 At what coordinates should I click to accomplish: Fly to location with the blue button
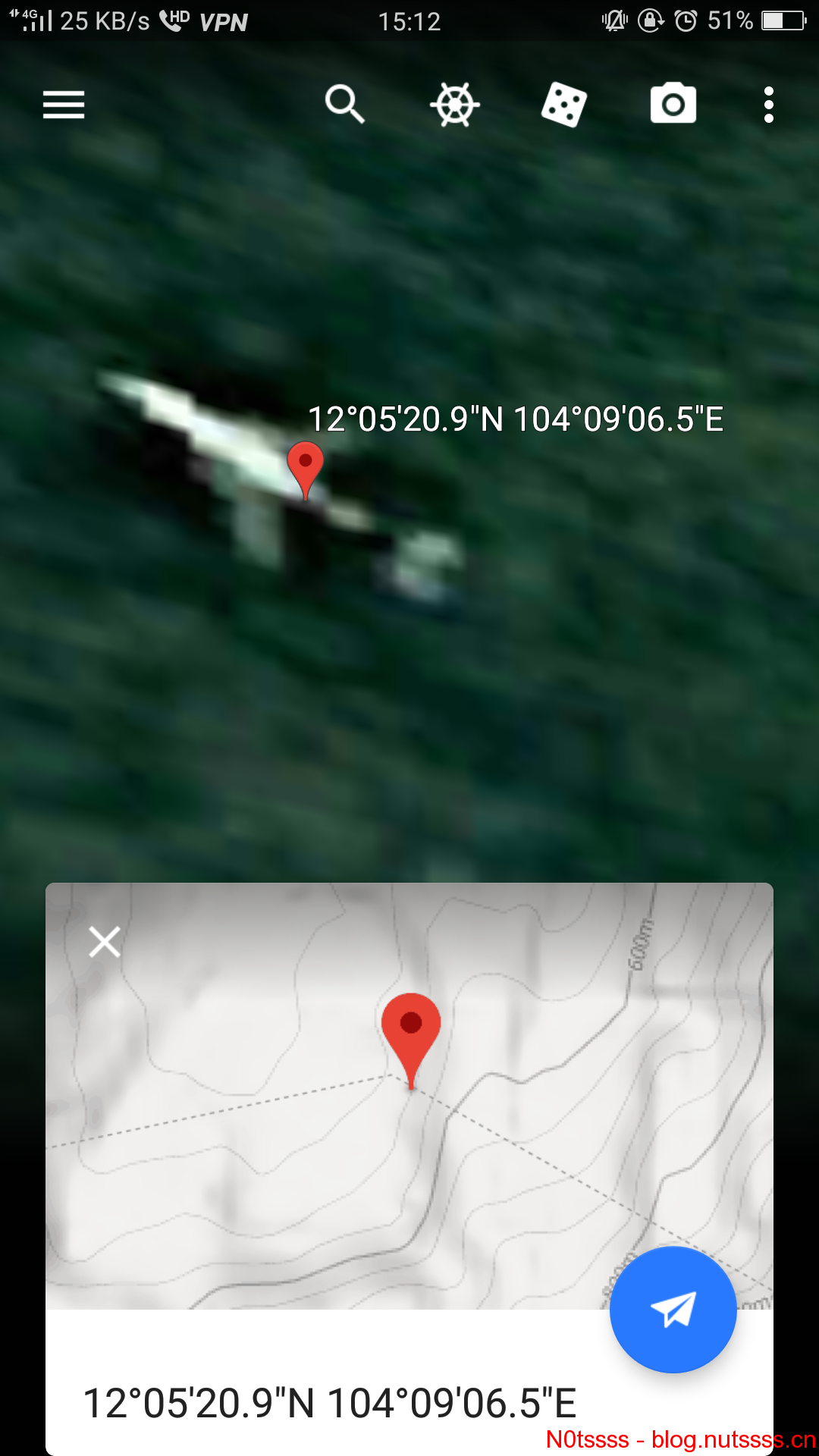[x=673, y=1310]
